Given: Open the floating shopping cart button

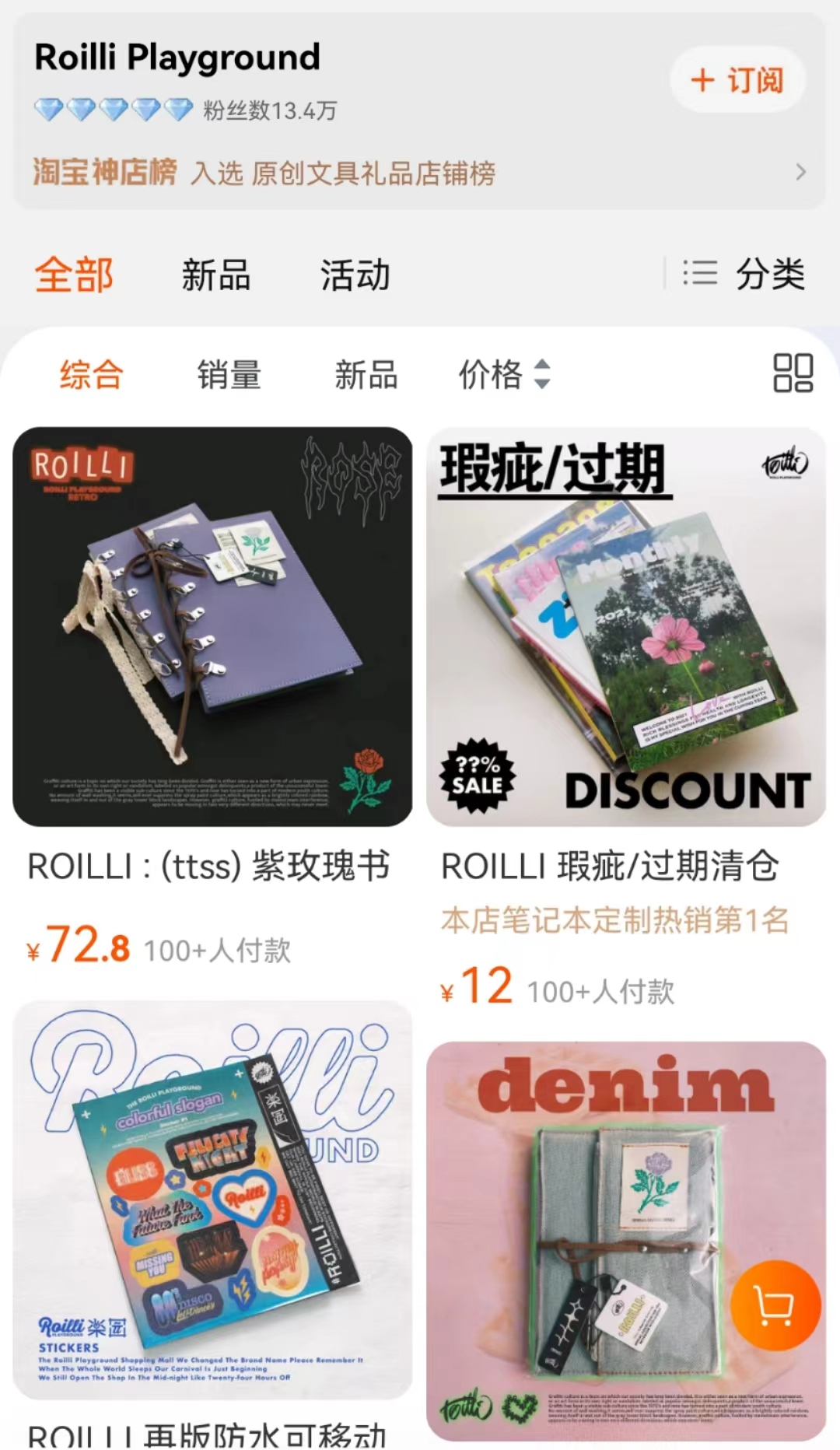Looking at the screenshot, I should (775, 1305).
